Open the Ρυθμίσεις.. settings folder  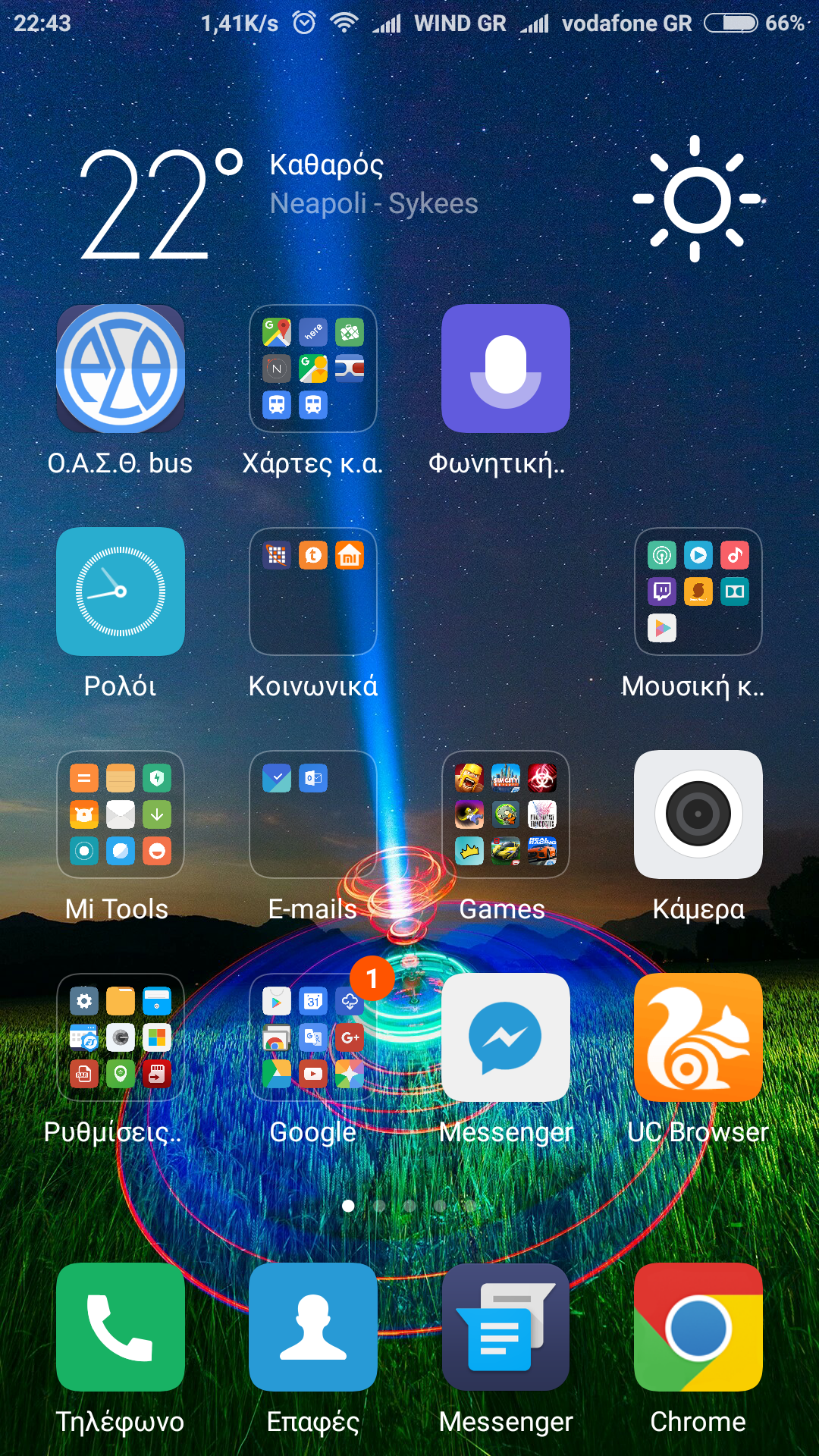(121, 1038)
